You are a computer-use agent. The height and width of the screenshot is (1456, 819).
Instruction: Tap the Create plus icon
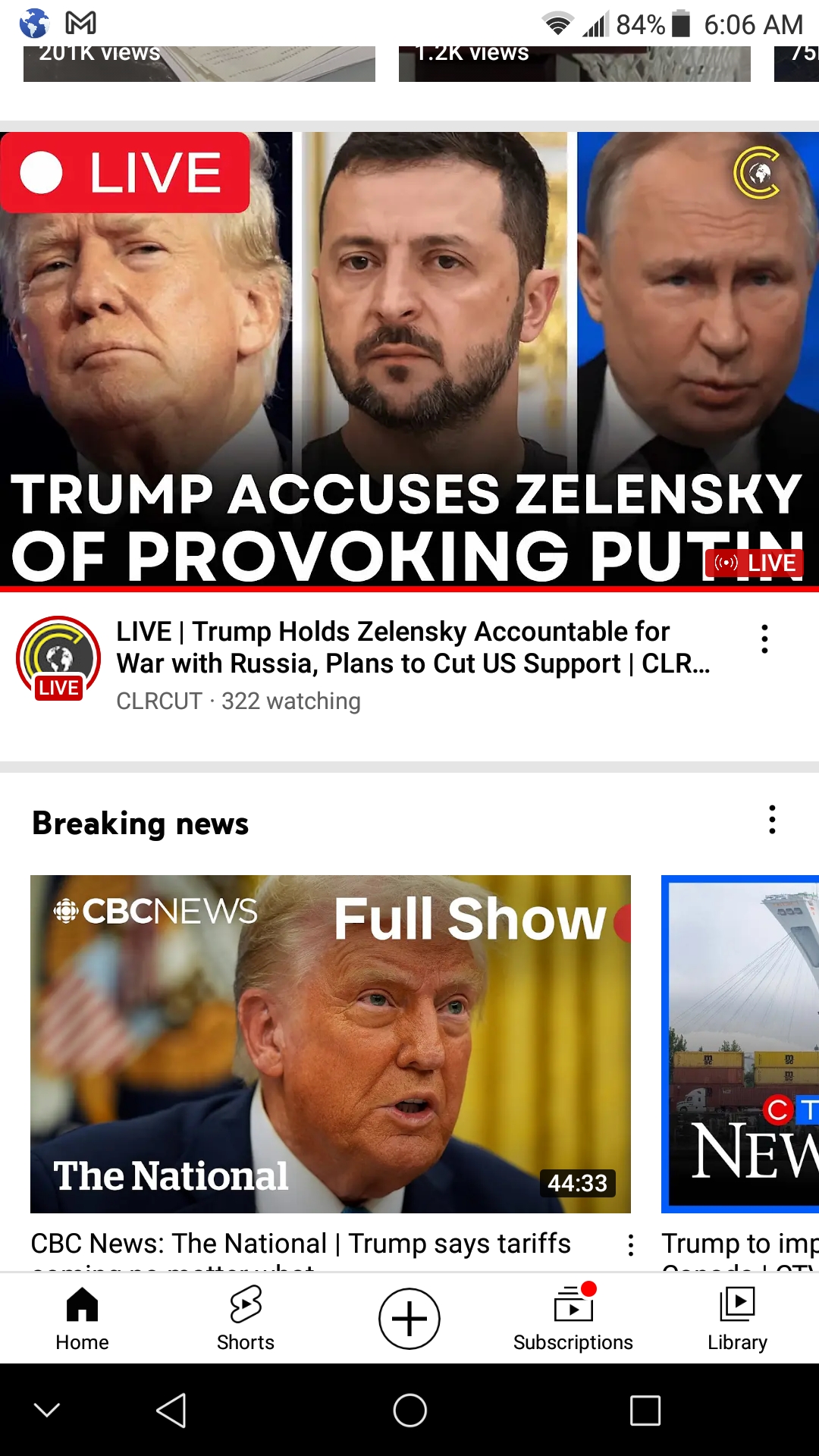pyautogui.click(x=409, y=1318)
